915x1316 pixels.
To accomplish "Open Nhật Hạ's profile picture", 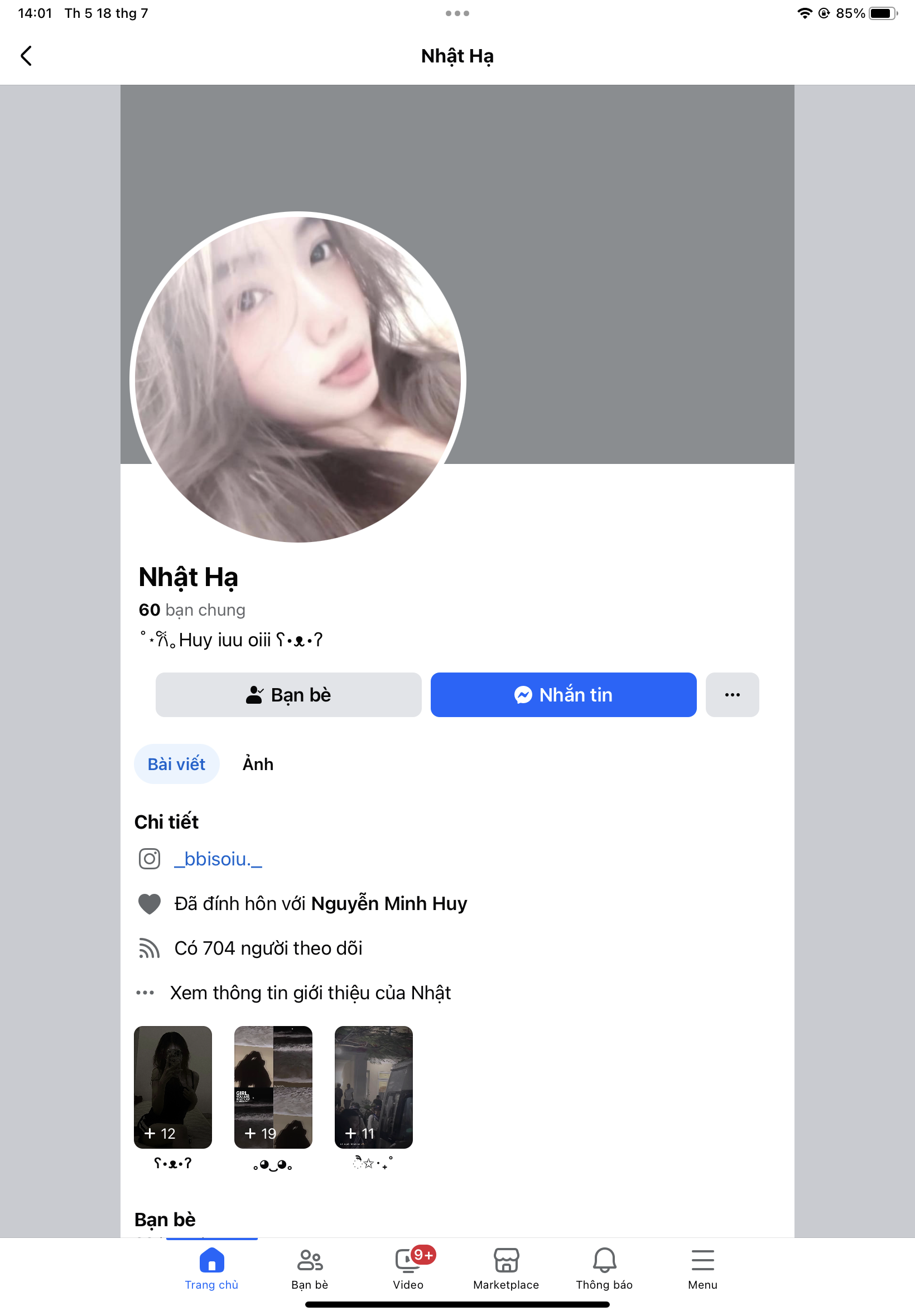I will [297, 378].
